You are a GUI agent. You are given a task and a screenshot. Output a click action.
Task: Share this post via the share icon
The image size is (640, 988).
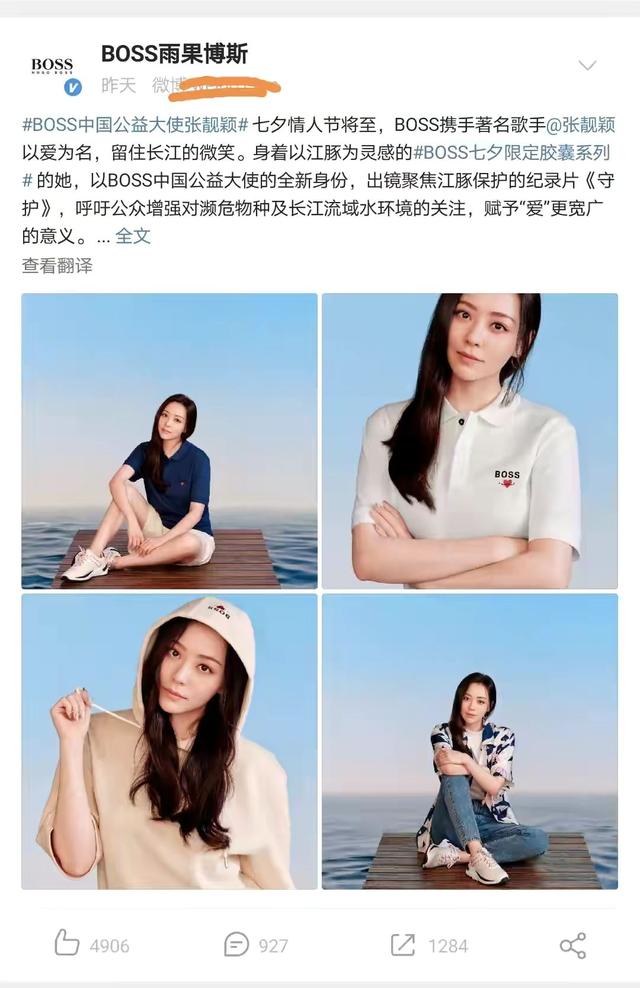click(x=573, y=944)
